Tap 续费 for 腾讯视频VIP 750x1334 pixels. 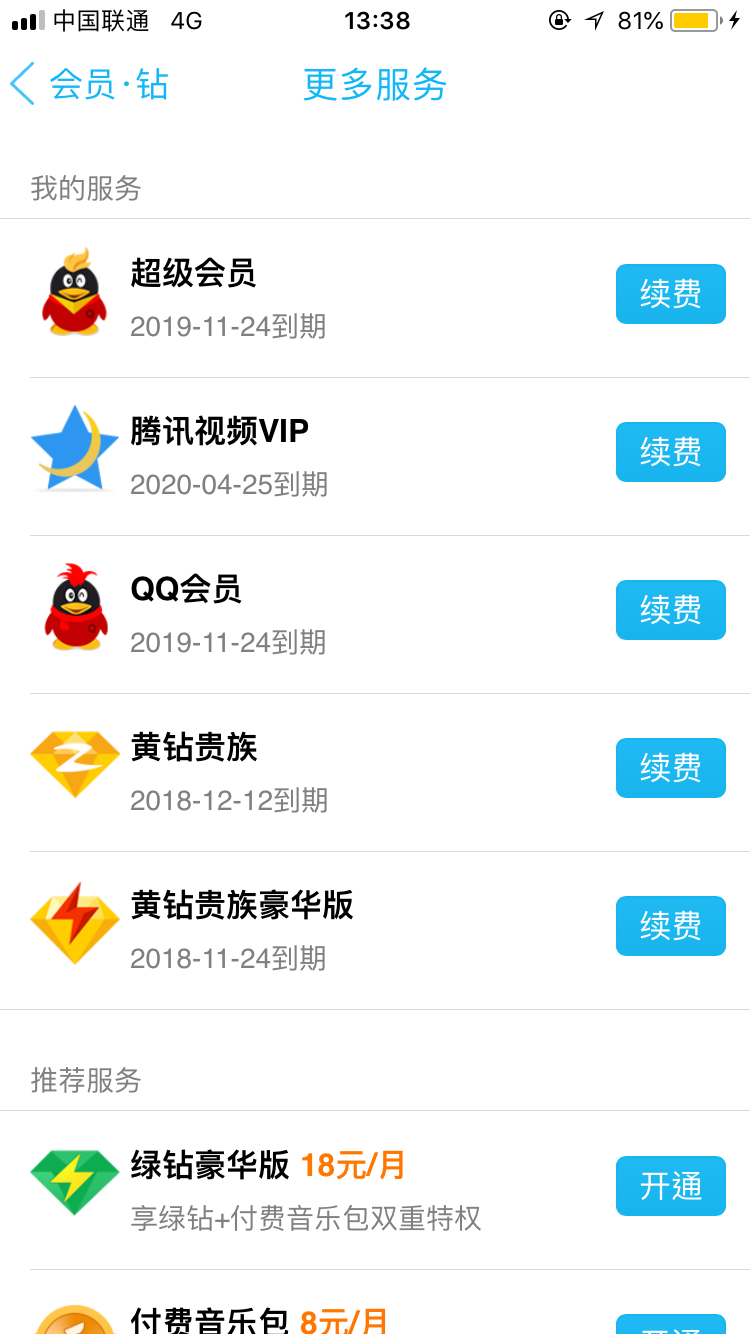click(x=670, y=452)
